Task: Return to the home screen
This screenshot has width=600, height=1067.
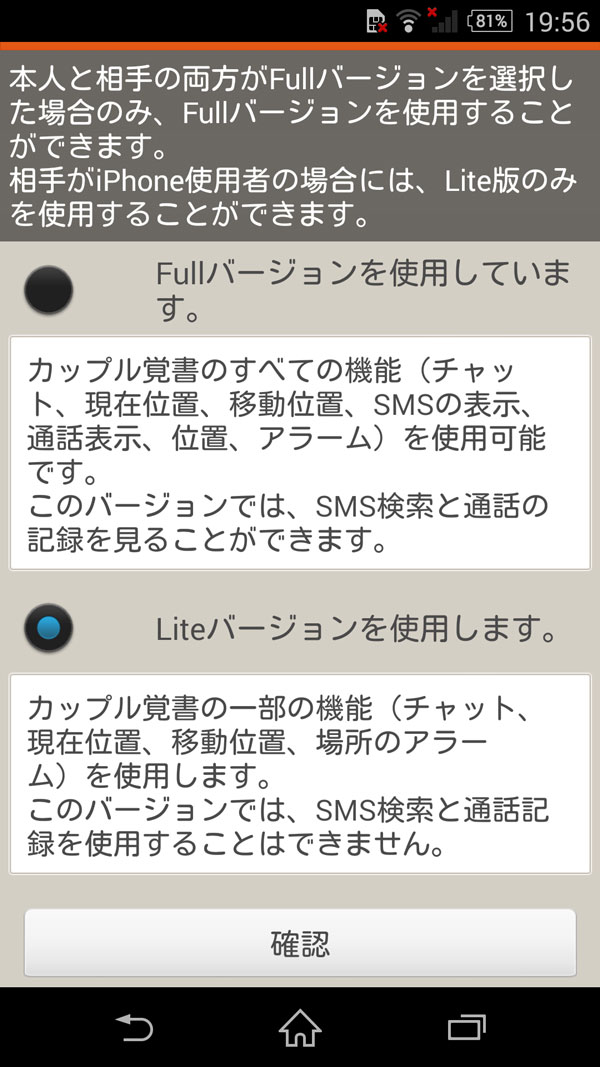Action: click(x=300, y=1027)
